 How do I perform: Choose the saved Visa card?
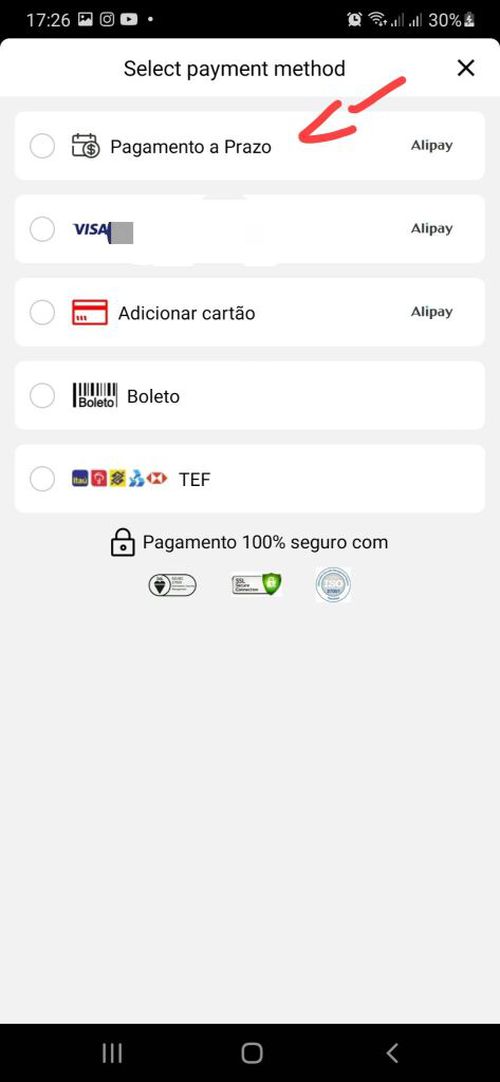[x=250, y=229]
